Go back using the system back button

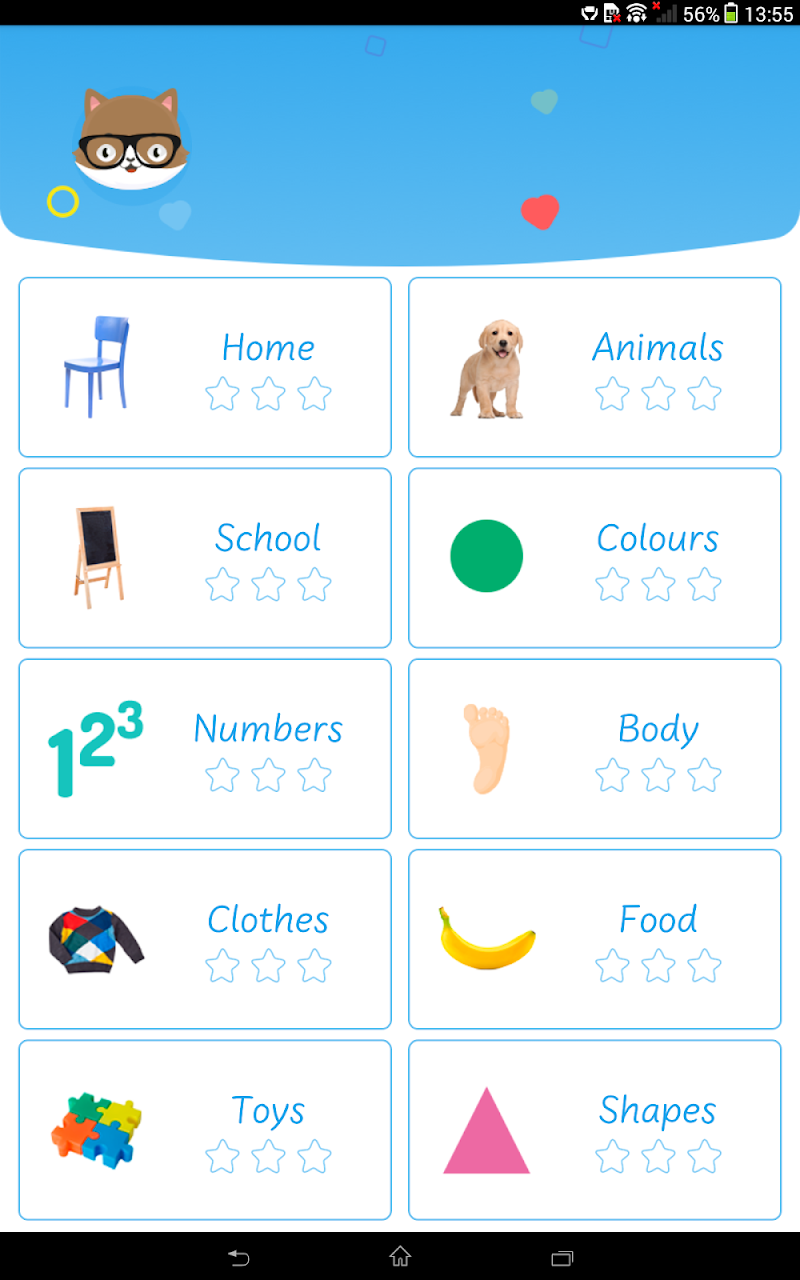click(238, 1257)
